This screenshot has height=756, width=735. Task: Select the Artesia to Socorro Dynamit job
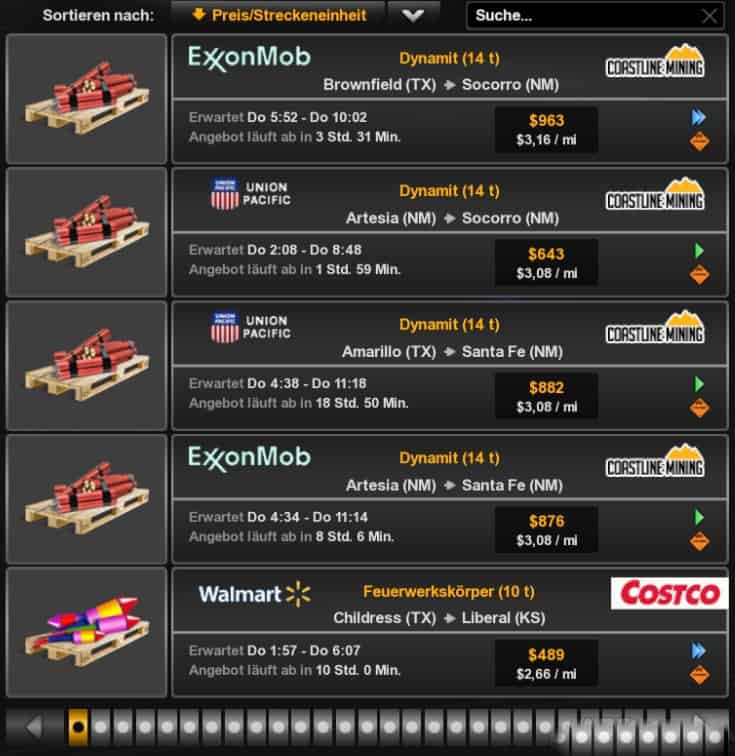[449, 232]
